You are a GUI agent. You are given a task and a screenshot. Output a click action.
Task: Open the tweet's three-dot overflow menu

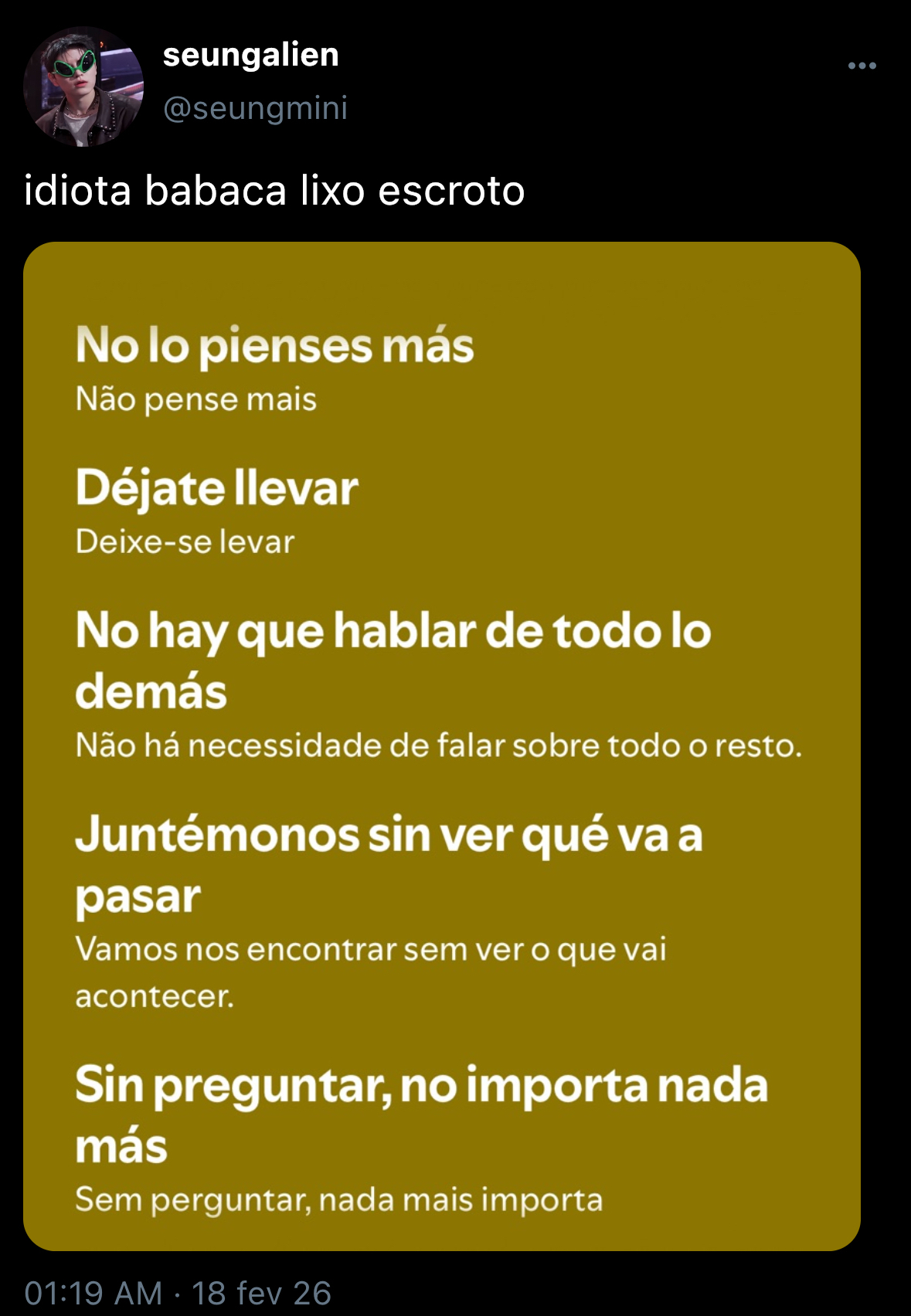tap(862, 66)
